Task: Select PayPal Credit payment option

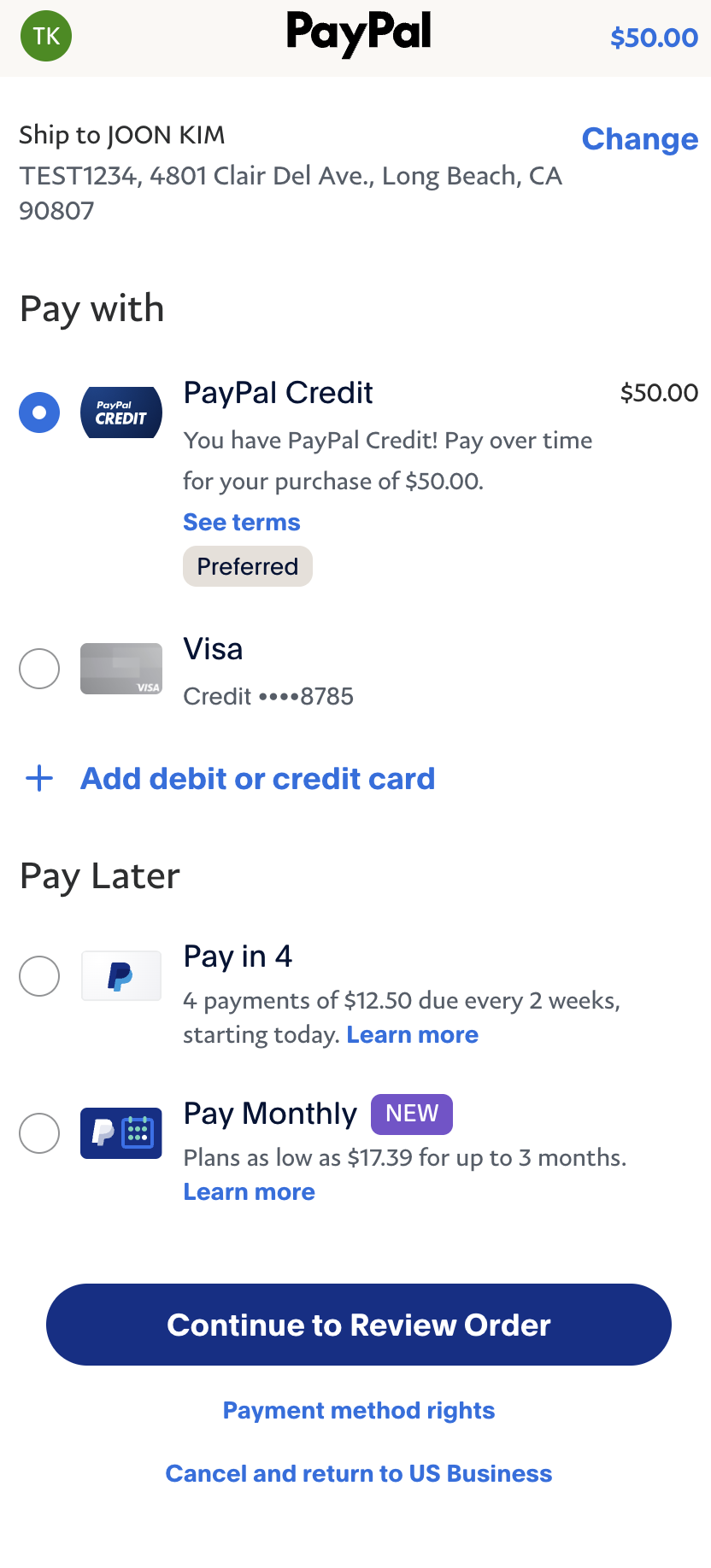Action: click(39, 412)
